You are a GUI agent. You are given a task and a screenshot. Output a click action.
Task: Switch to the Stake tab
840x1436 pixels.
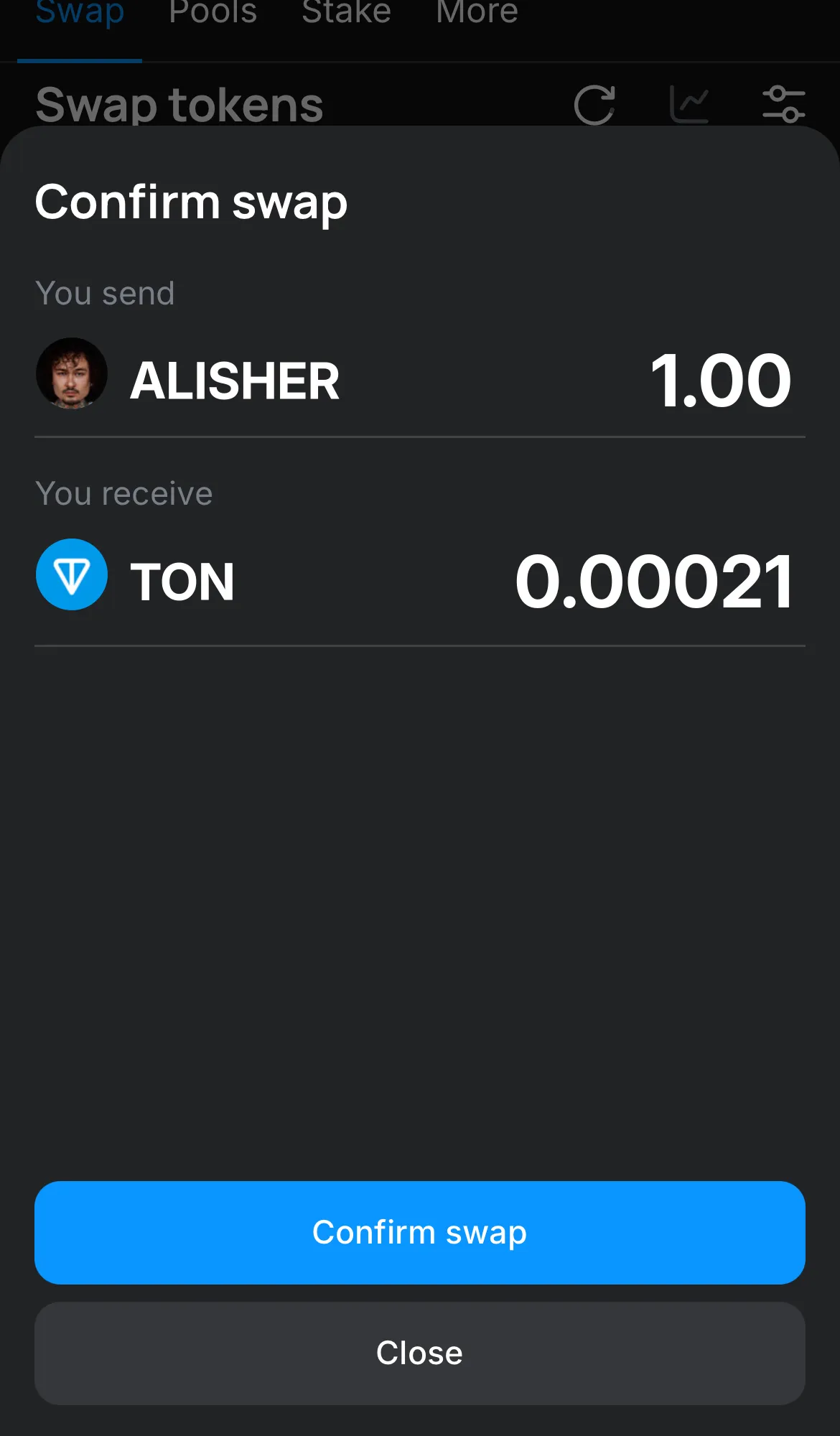[346, 14]
